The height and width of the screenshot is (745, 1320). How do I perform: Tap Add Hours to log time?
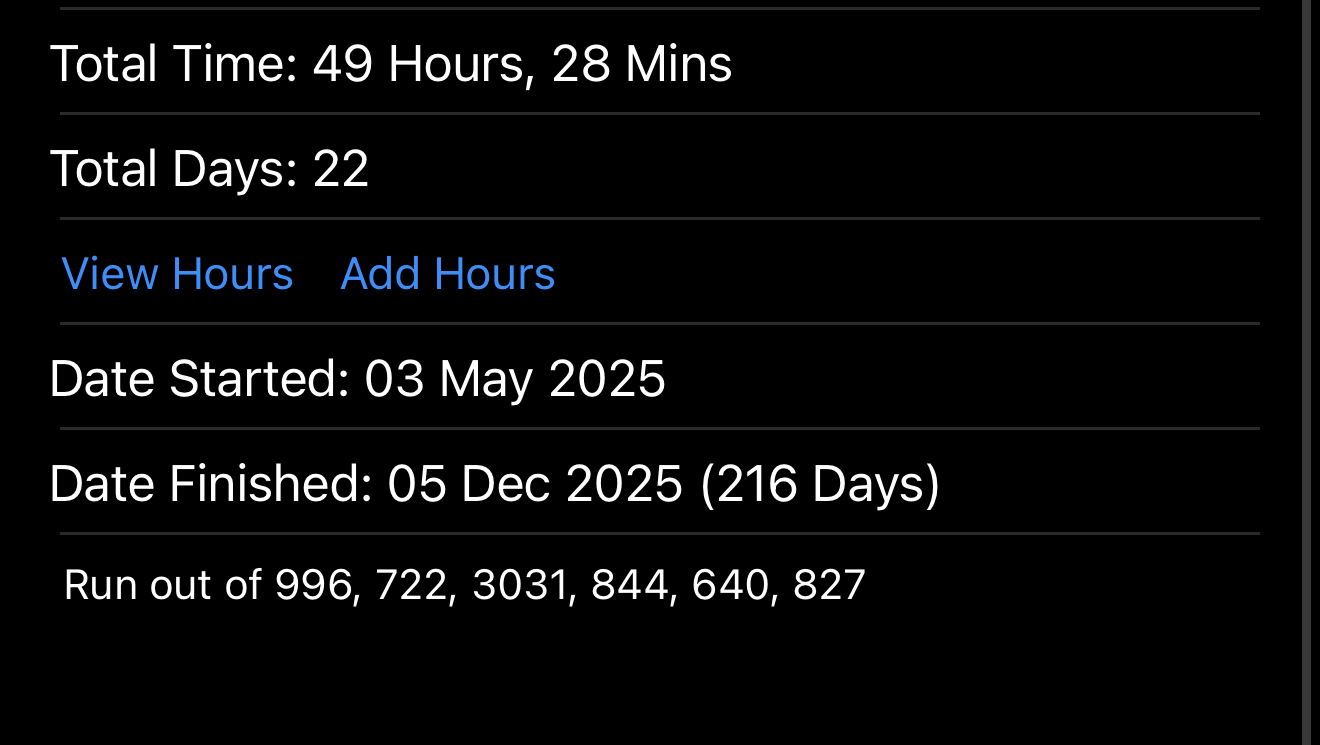tap(447, 274)
